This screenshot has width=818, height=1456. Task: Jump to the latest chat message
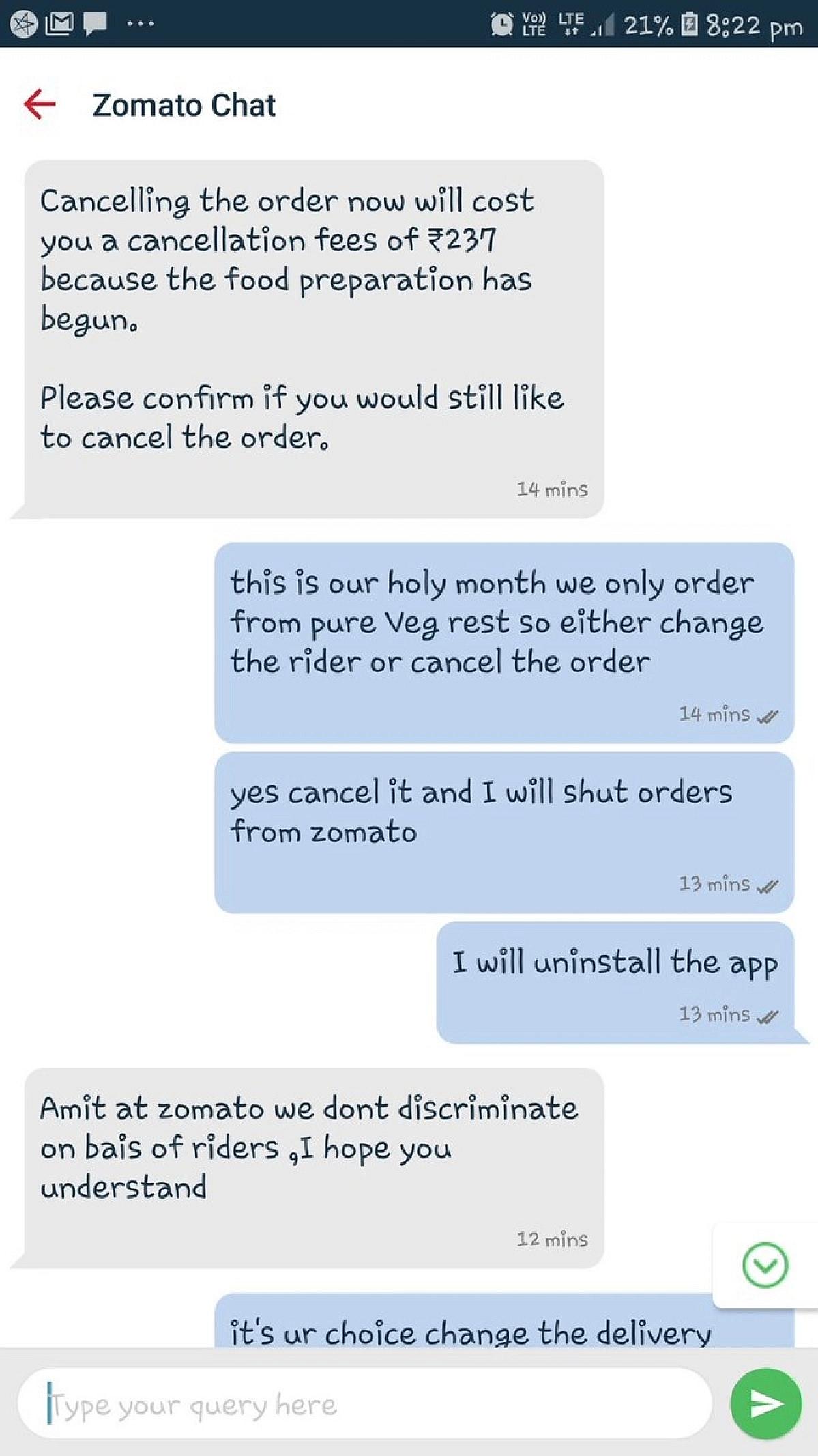764,1265
